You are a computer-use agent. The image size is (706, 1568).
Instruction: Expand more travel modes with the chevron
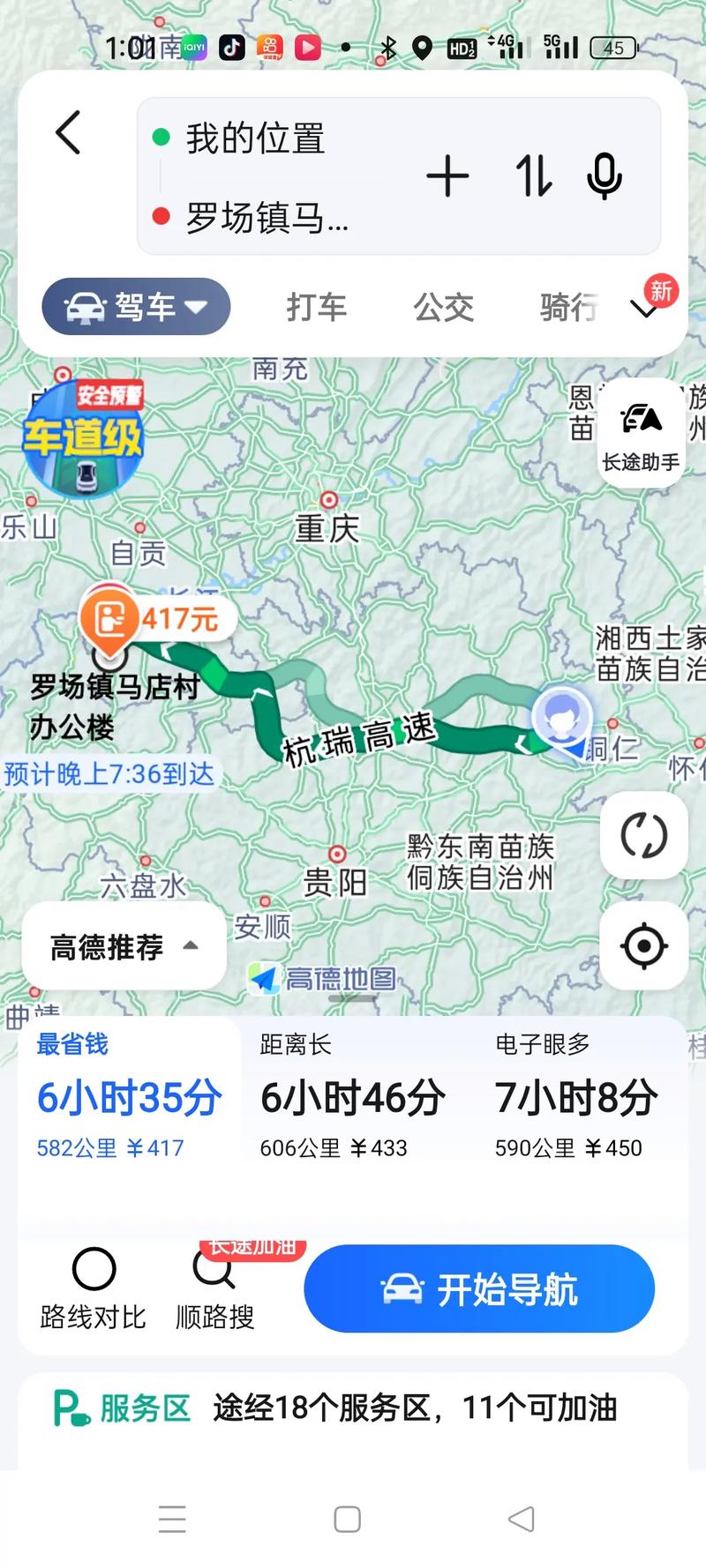[647, 310]
